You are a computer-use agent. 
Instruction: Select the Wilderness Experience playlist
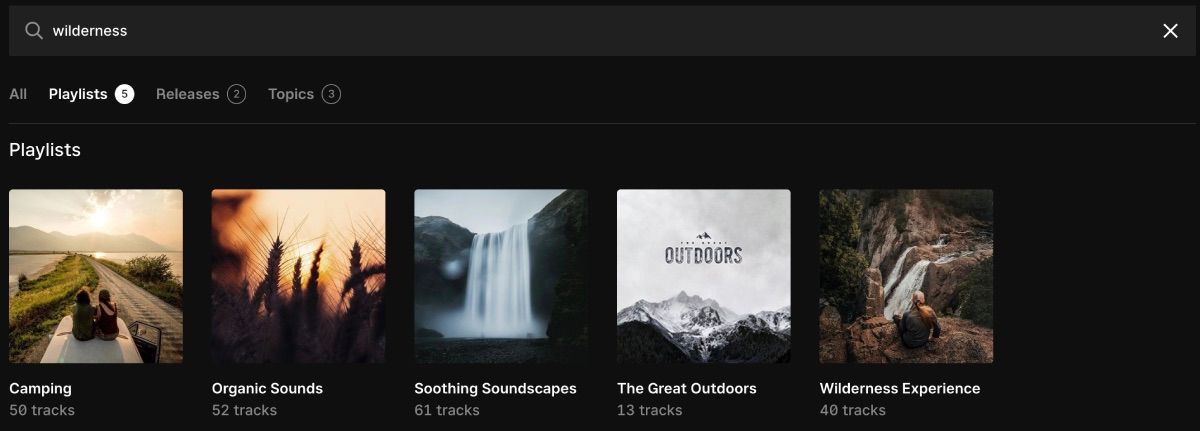pyautogui.click(x=906, y=276)
